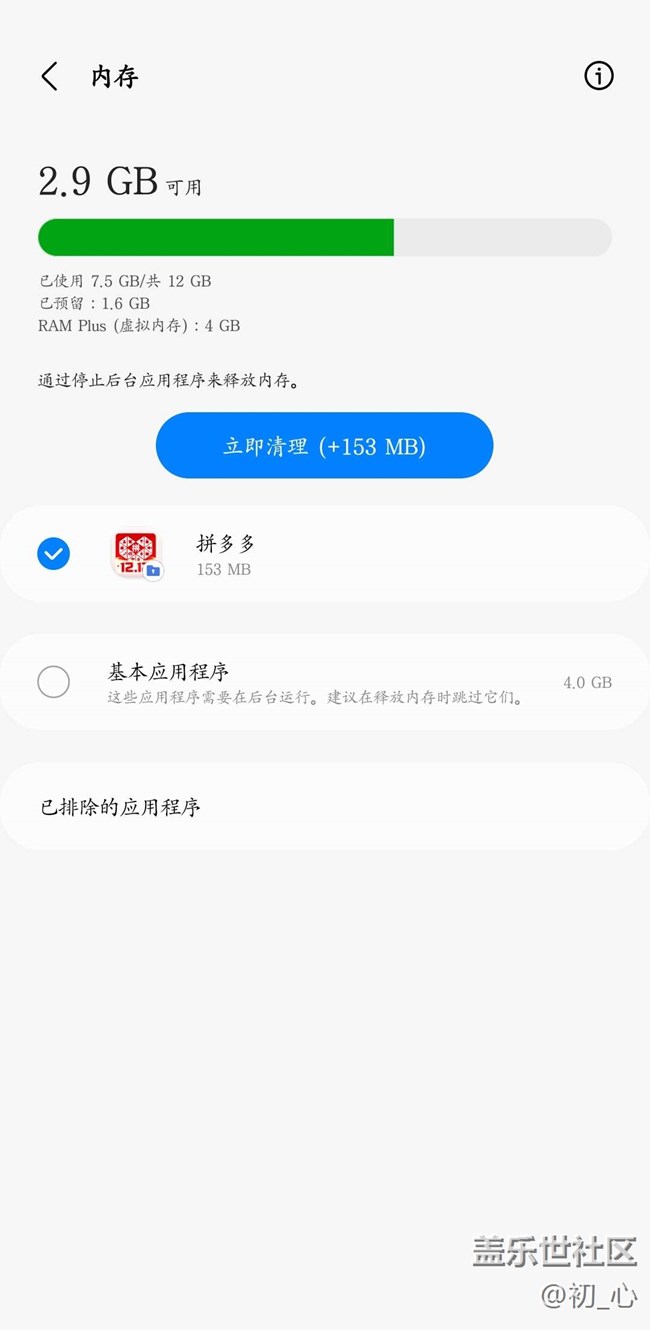
Task: Open the 基本应用程序 list
Action: [x=324, y=682]
